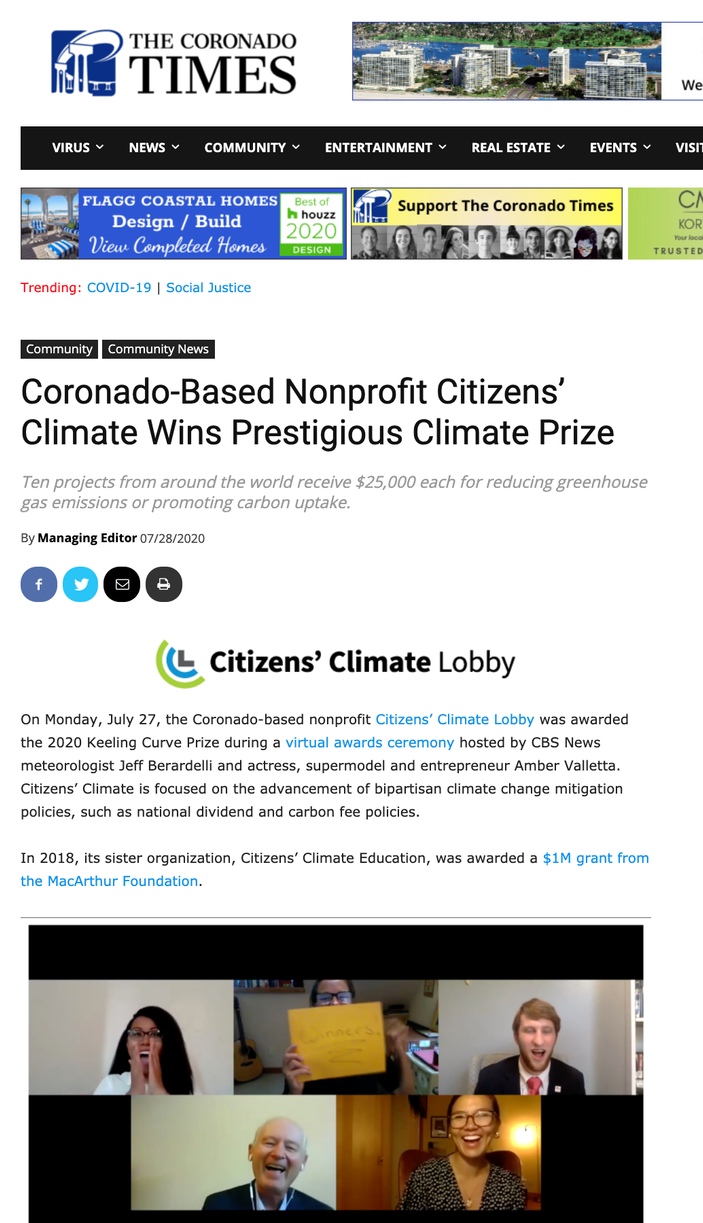Viewport: 703px width, 1223px height.
Task: Expand the Real Estate menu
Action: pyautogui.click(x=518, y=147)
